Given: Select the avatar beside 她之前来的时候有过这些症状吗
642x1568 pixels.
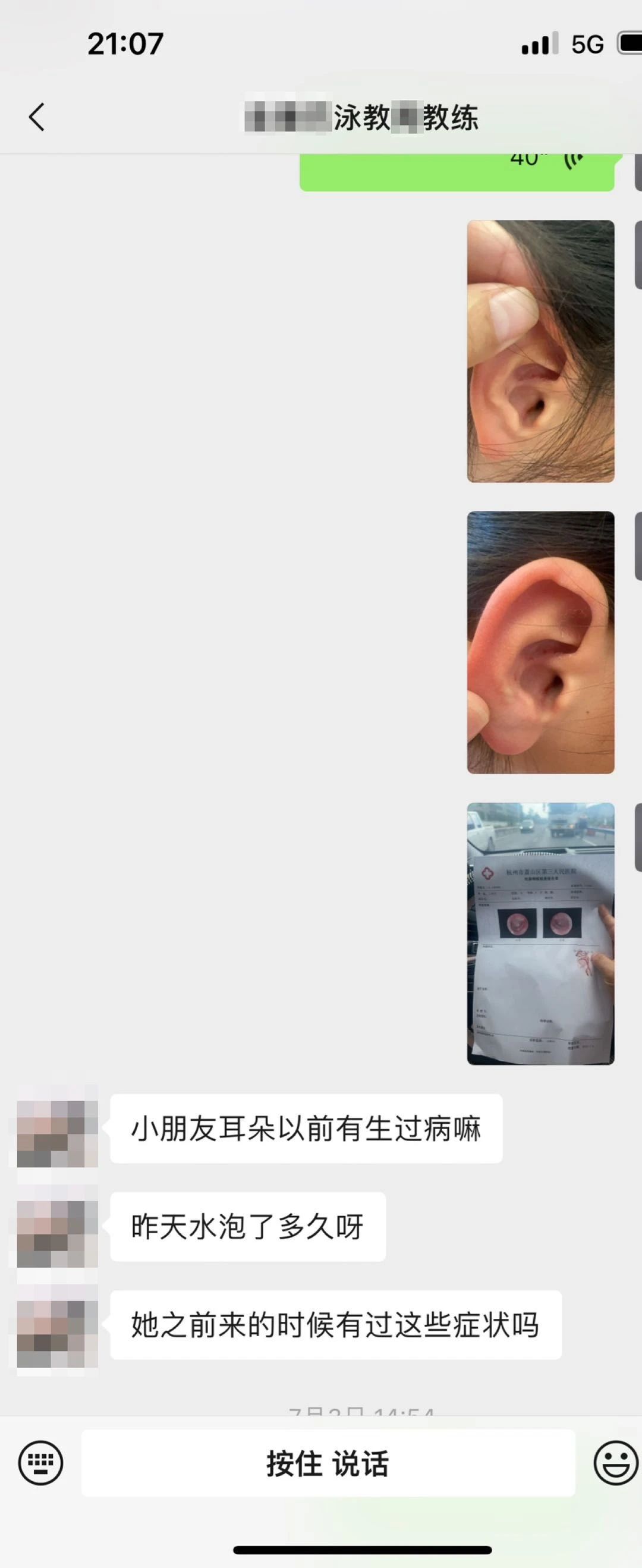Looking at the screenshot, I should (x=57, y=1334).
